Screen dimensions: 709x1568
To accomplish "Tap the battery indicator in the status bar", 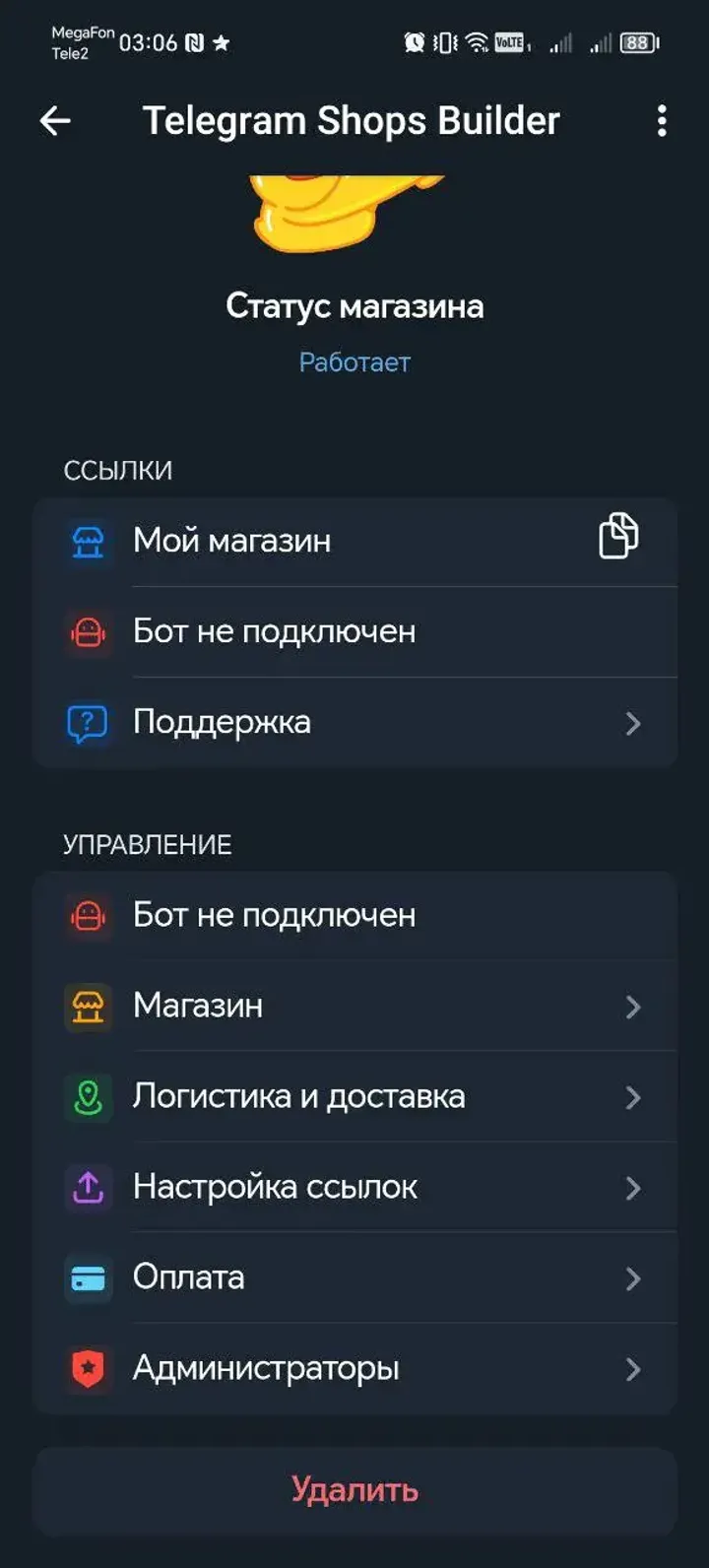I will click(637, 43).
